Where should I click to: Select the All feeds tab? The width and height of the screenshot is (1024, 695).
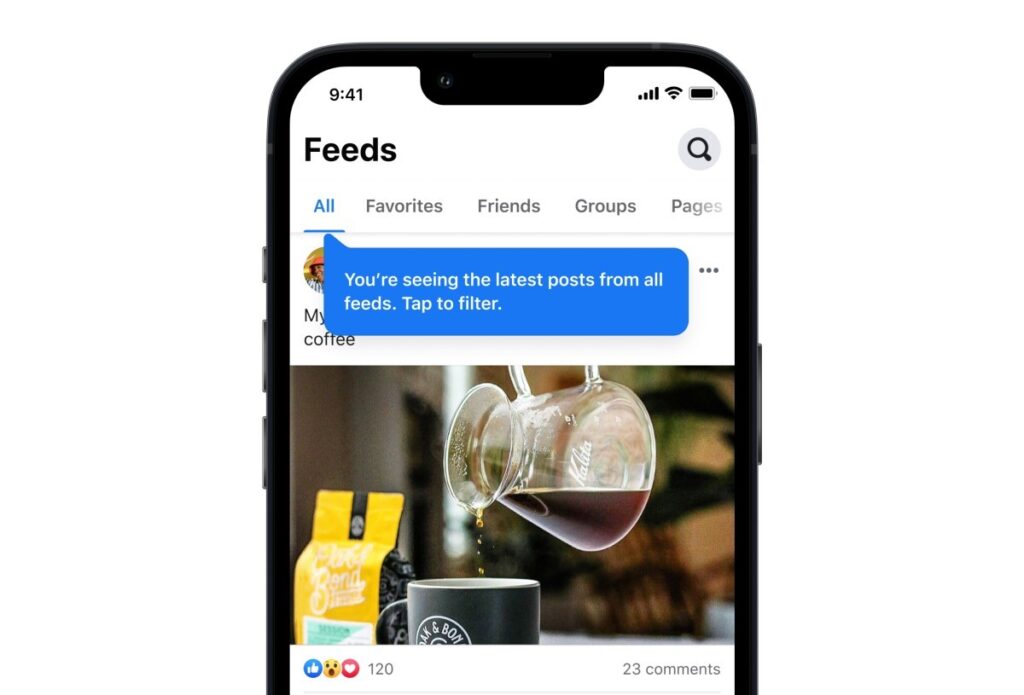click(324, 206)
